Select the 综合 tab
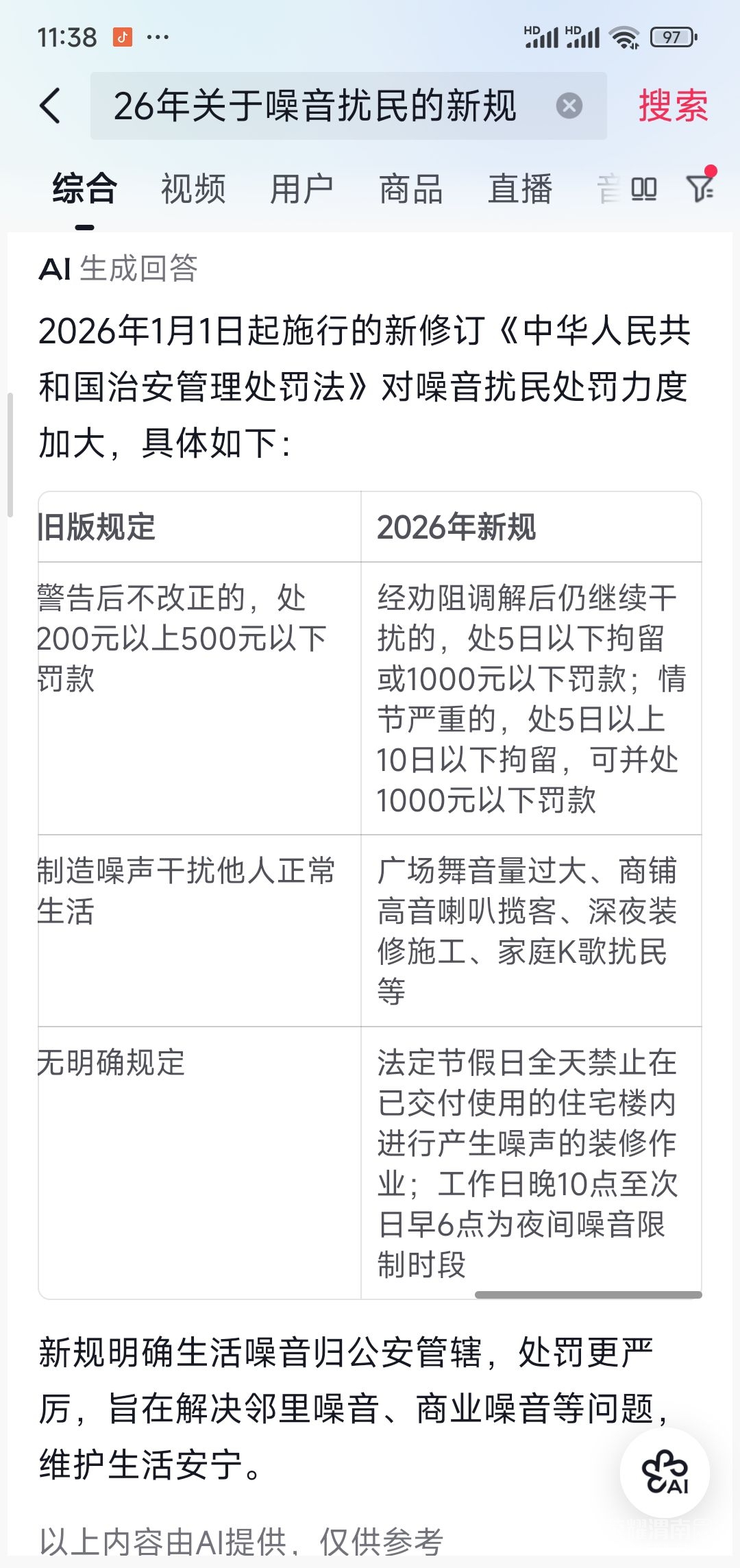Viewport: 740px width, 1568px height. (x=85, y=189)
